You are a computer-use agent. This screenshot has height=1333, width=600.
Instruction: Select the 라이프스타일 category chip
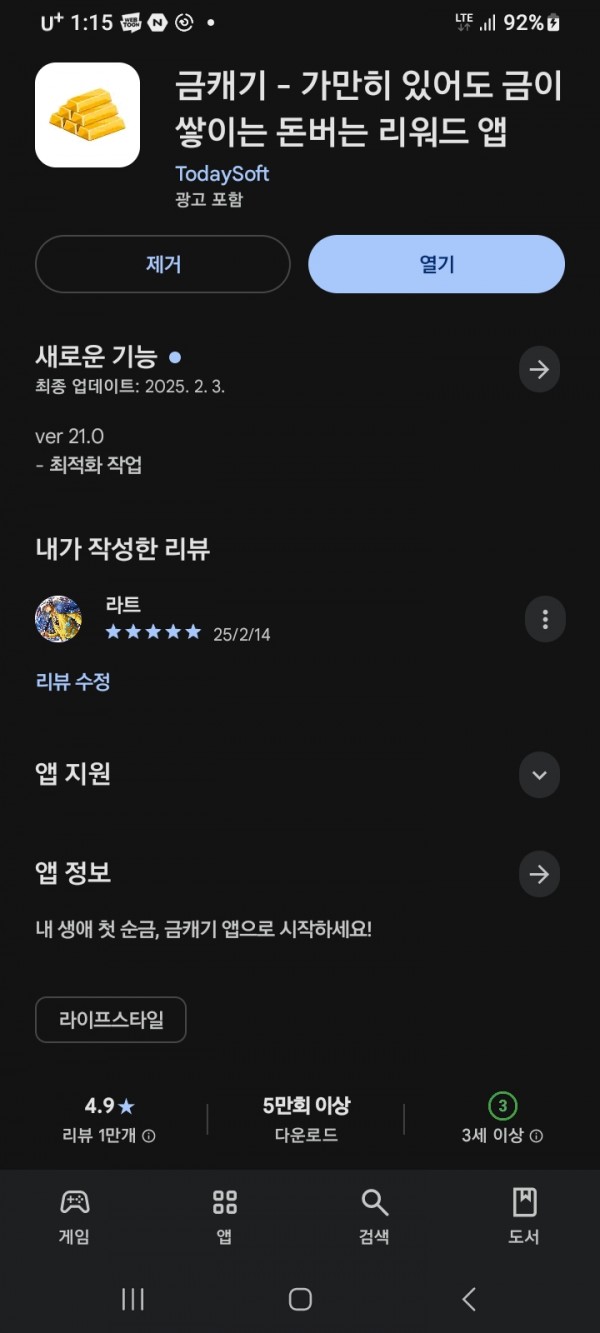click(x=111, y=1020)
